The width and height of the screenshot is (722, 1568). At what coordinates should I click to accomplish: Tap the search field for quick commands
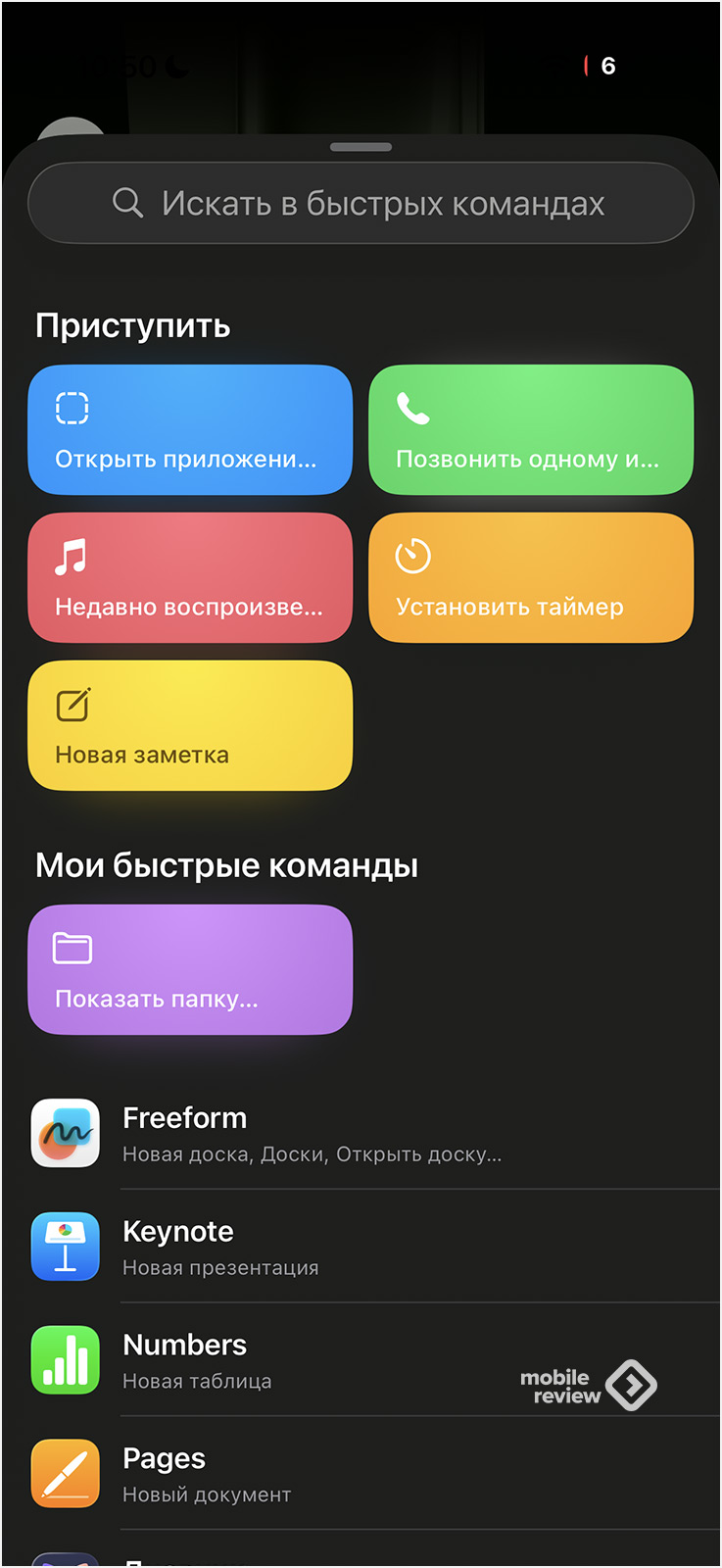[x=361, y=203]
